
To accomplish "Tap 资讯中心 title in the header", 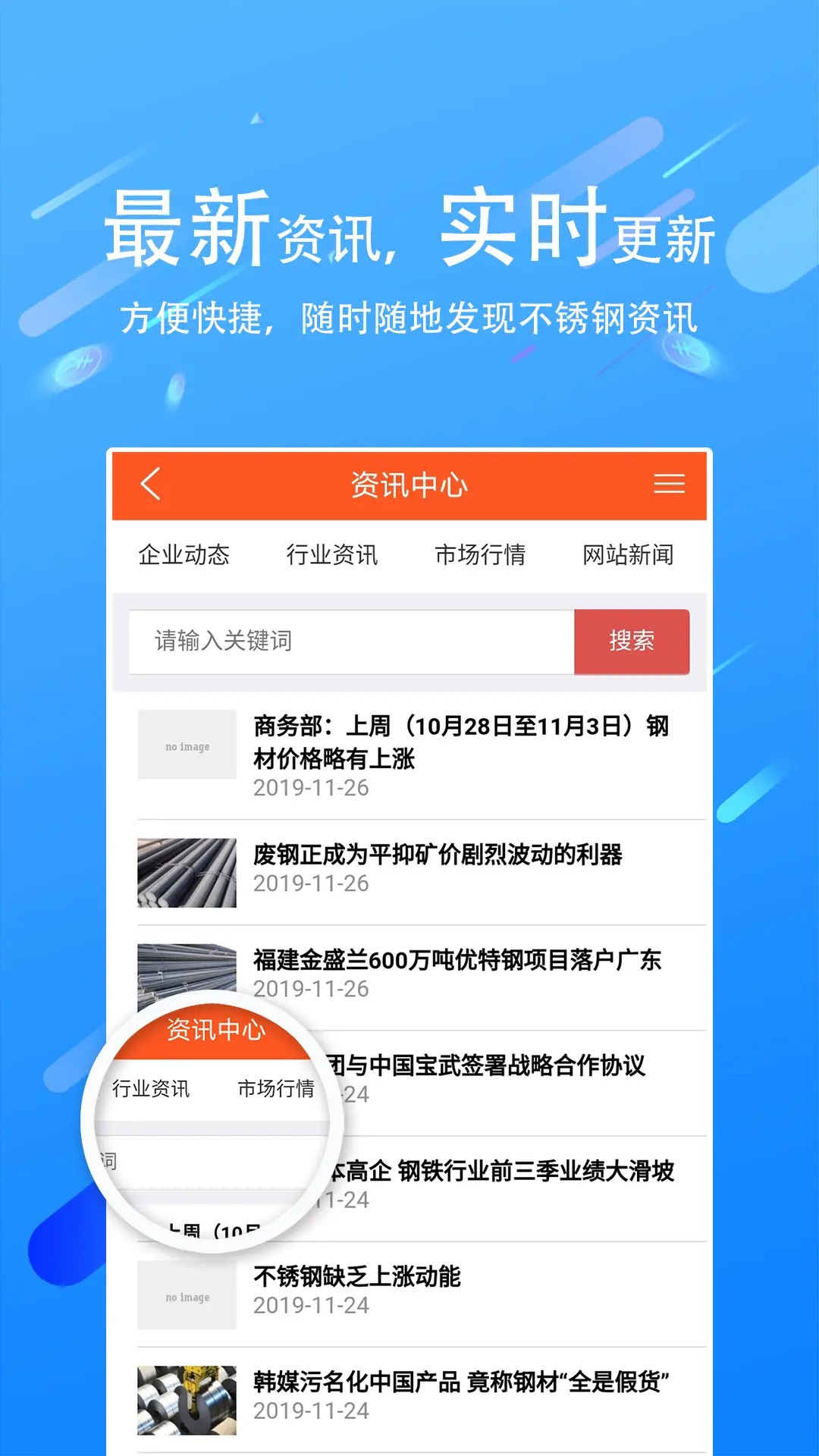I will point(408,485).
